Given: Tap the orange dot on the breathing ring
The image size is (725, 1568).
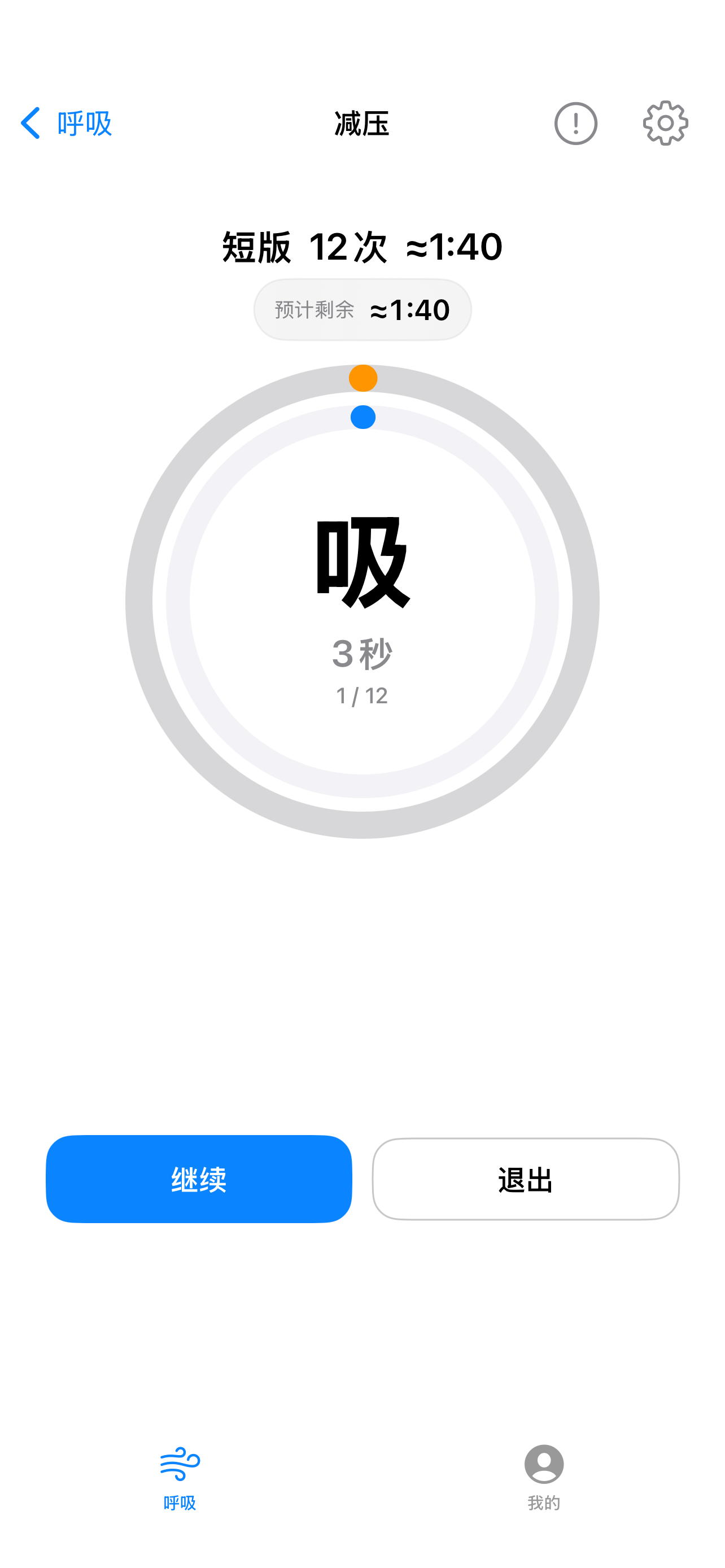Looking at the screenshot, I should [363, 379].
